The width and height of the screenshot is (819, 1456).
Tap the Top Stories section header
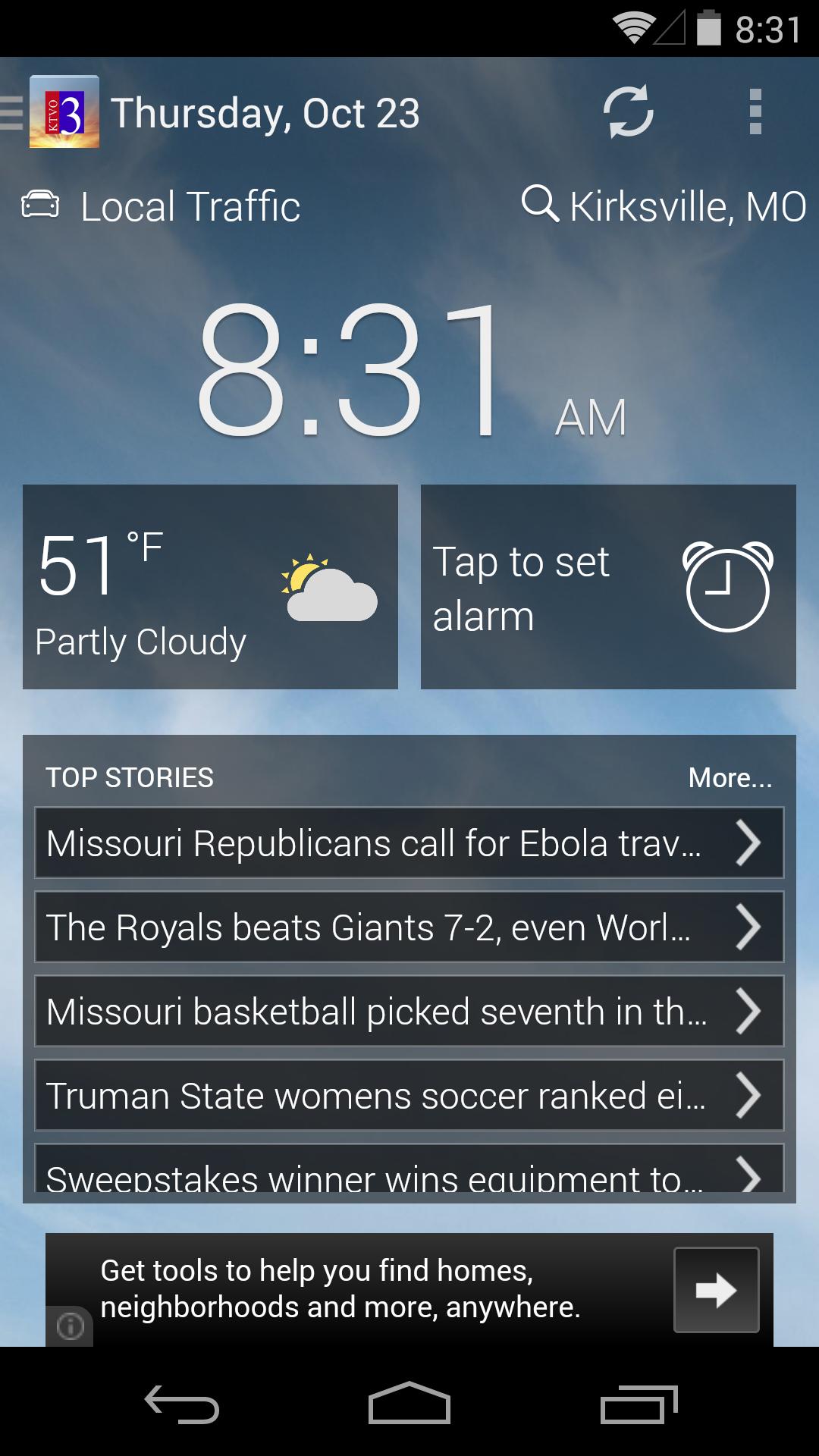click(x=130, y=777)
